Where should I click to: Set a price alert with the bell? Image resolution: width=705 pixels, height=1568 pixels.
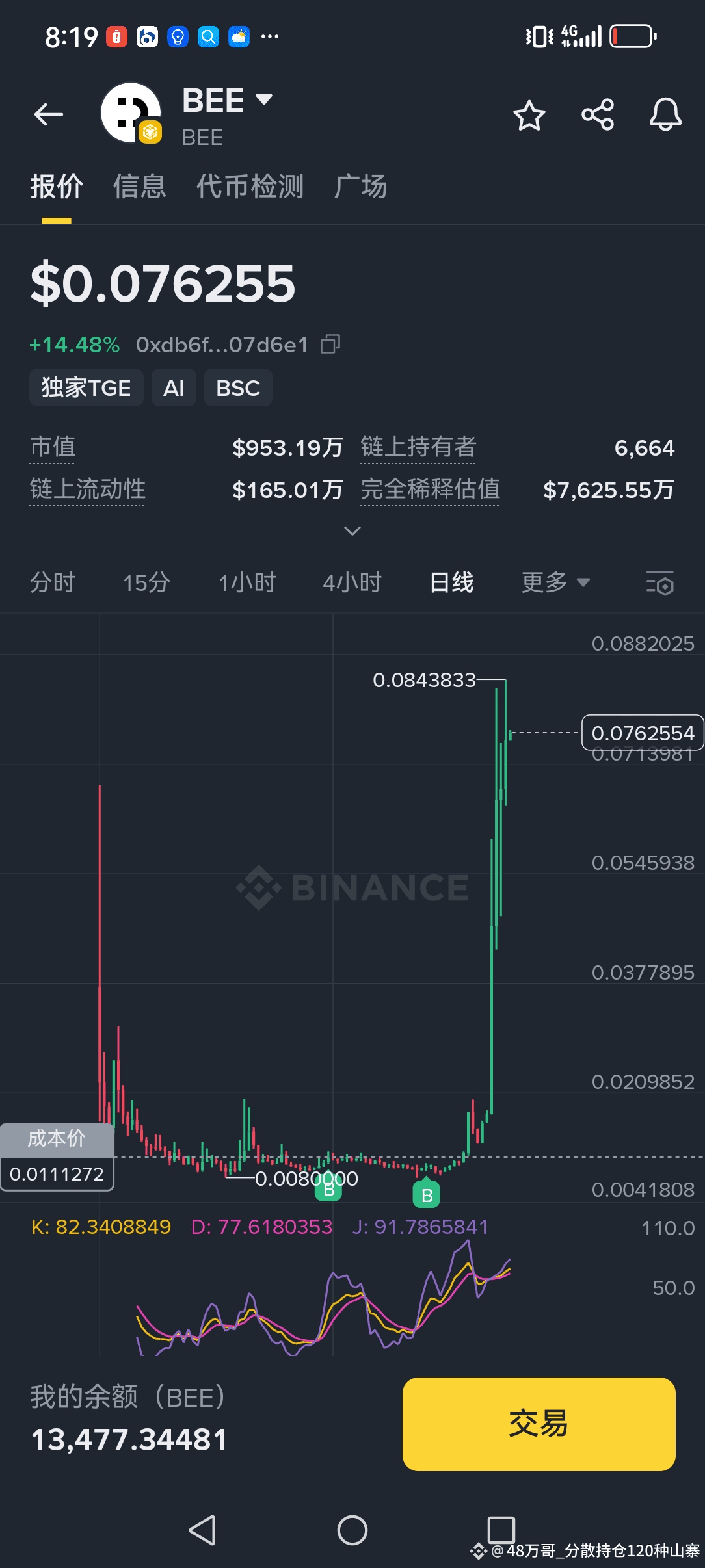[665, 115]
